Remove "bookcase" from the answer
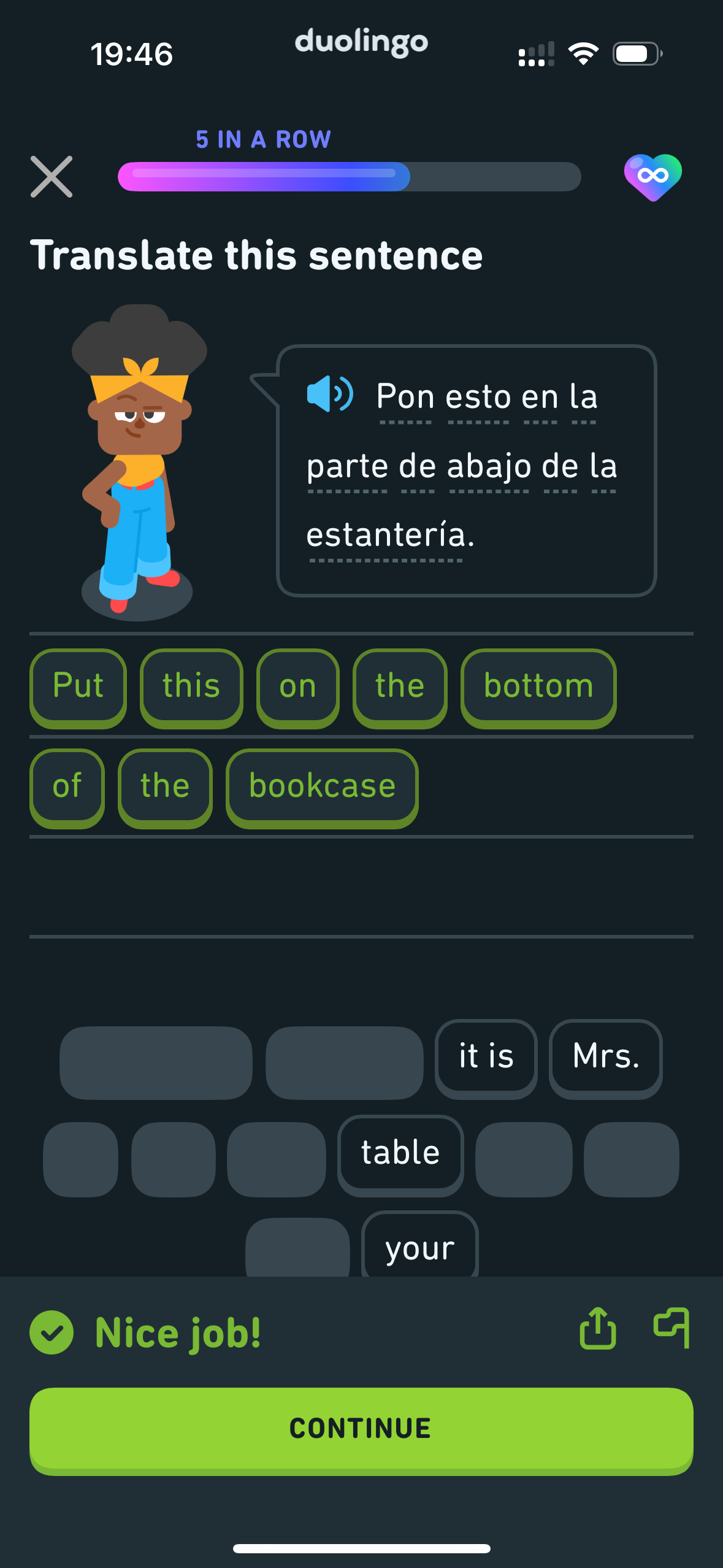Image resolution: width=723 pixels, height=1568 pixels. 322,786
